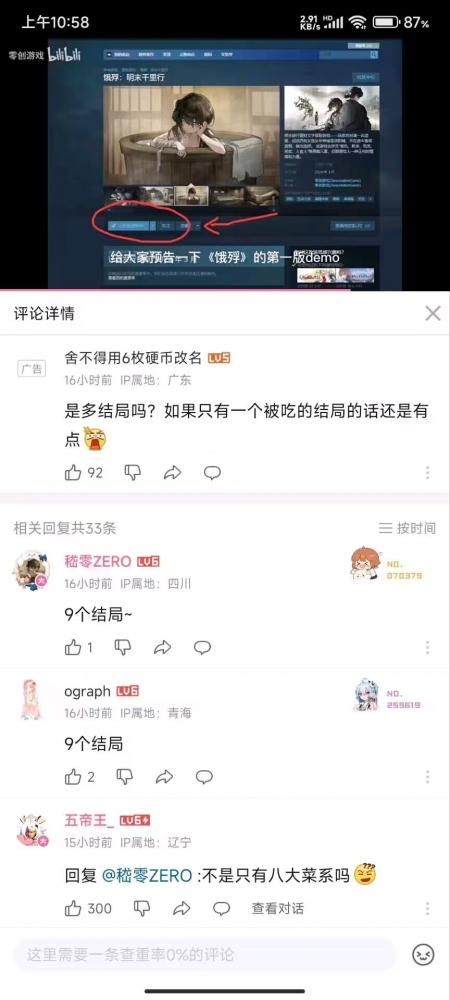Dislike the main comment about multiple endings

point(132,473)
